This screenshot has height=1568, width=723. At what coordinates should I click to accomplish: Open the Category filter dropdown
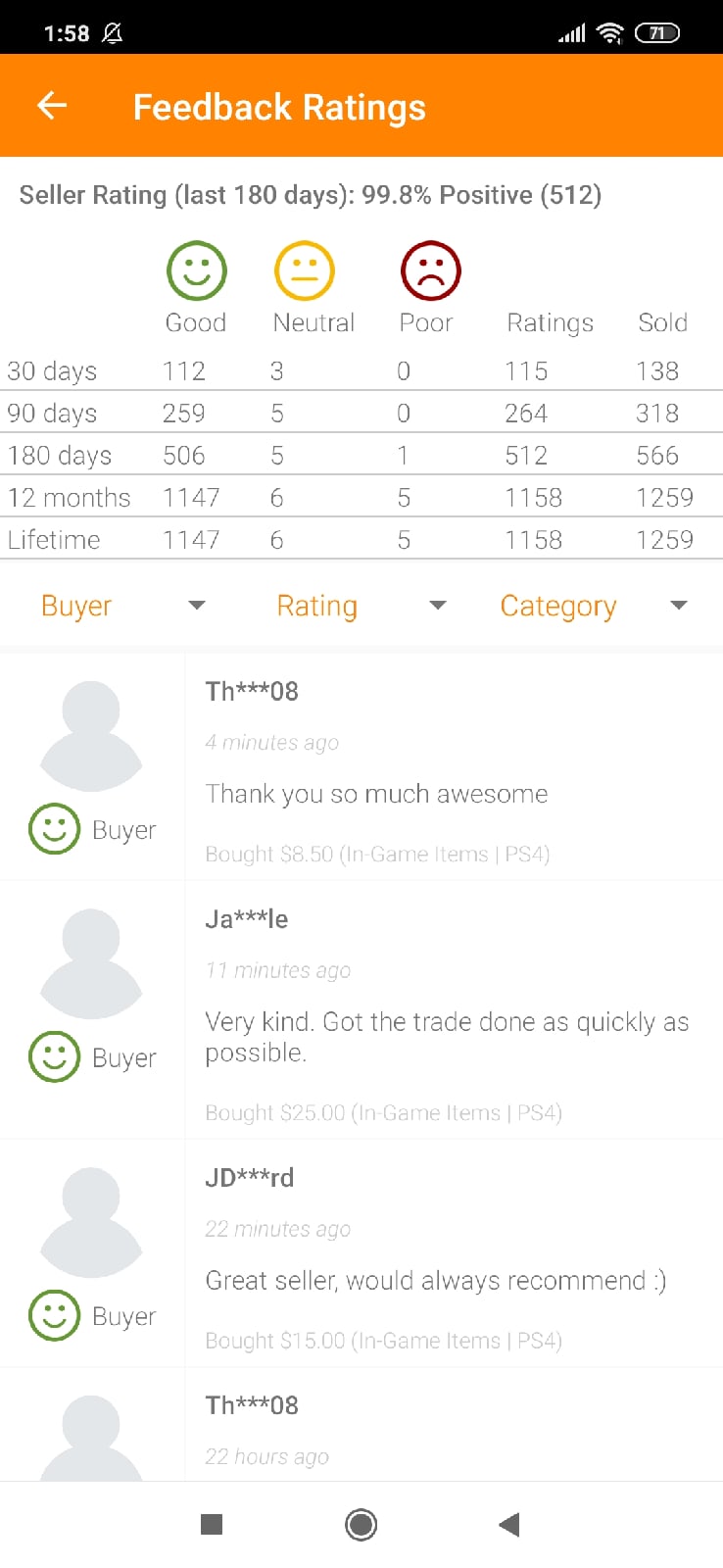pyautogui.click(x=593, y=606)
